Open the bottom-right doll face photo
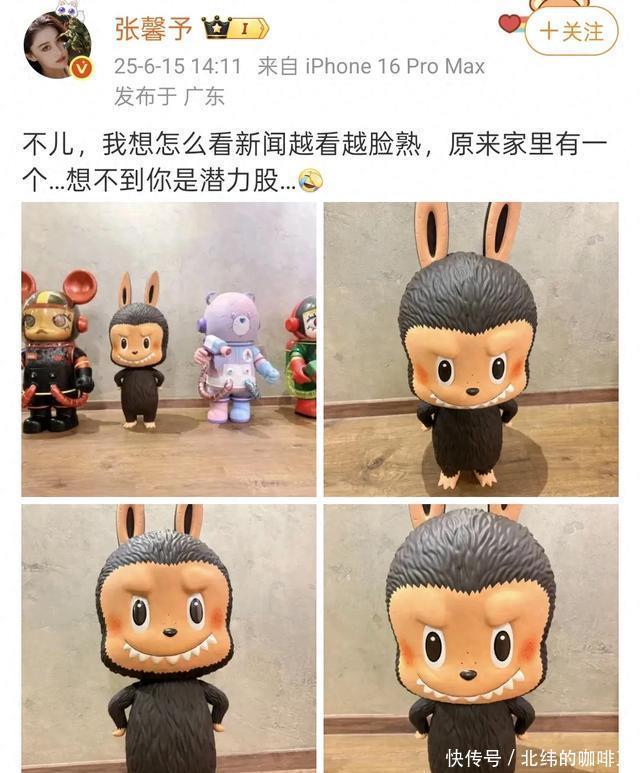This screenshot has width=640, height=773. click(471, 637)
